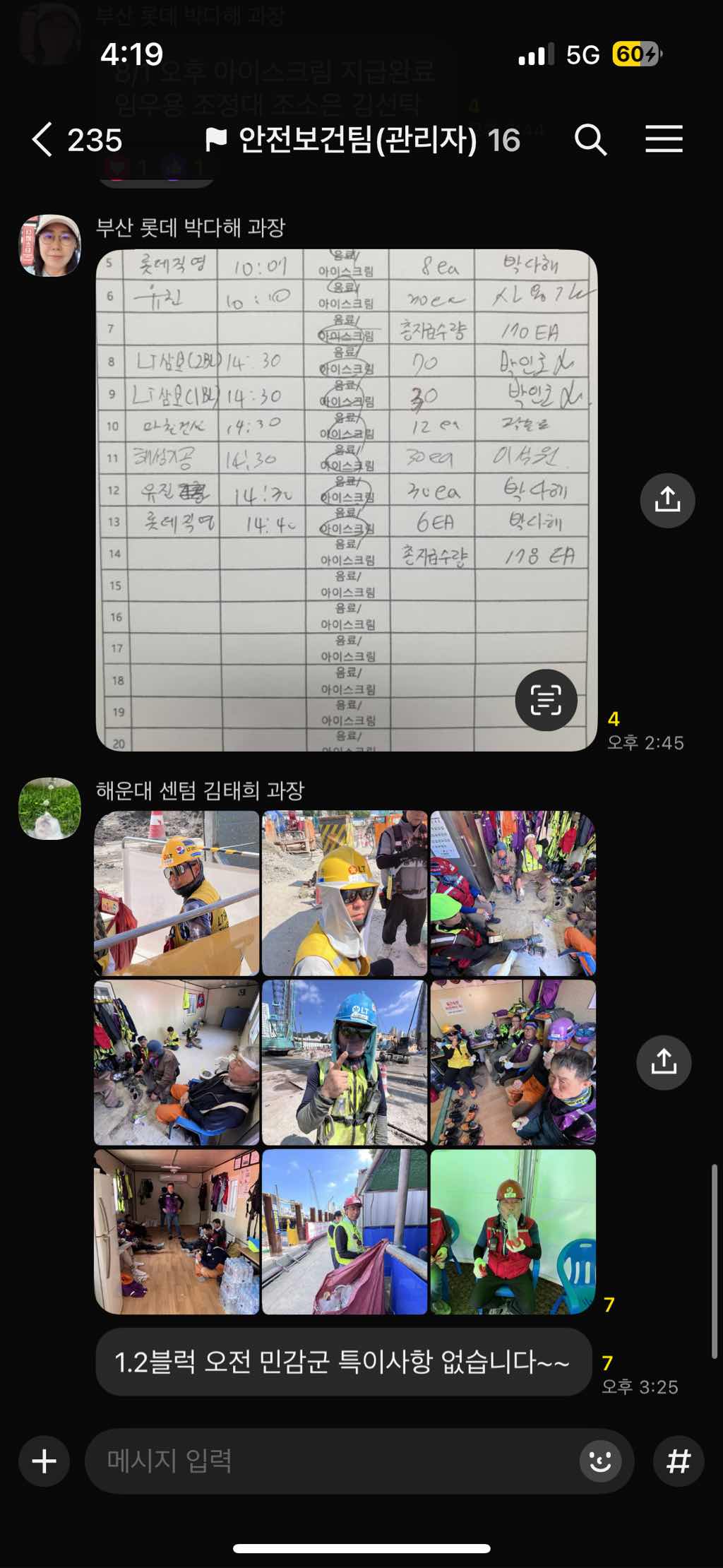Open 김태희 과장's profile picture
The width and height of the screenshot is (723, 1568).
[49, 808]
